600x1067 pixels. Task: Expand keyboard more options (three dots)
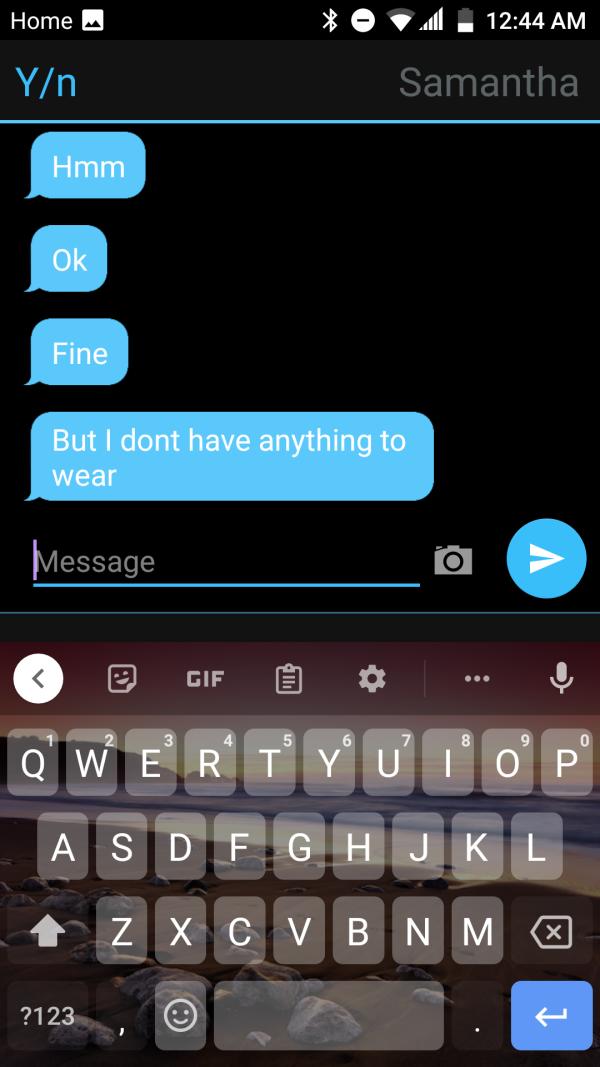click(477, 679)
